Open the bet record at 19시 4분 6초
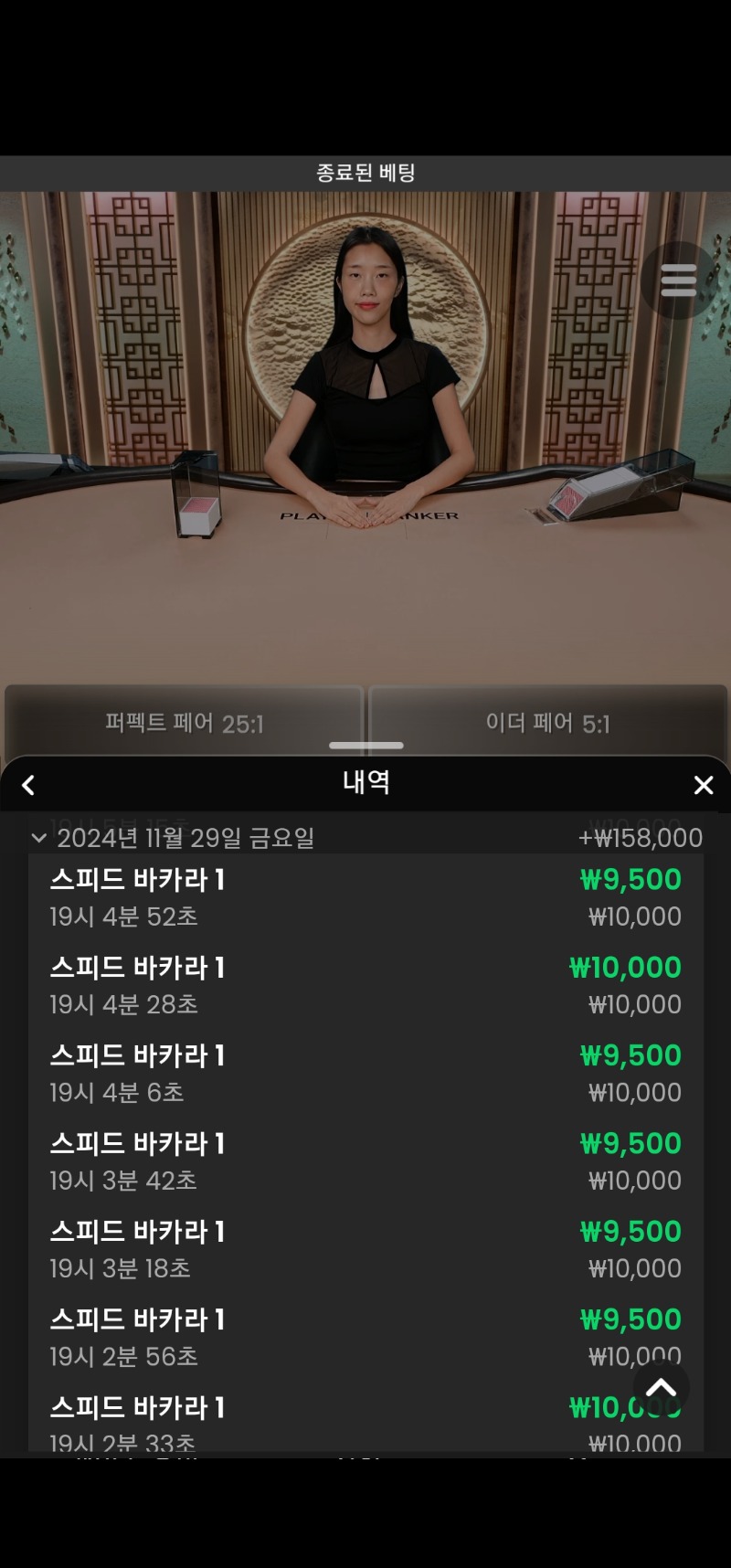 click(x=365, y=1073)
